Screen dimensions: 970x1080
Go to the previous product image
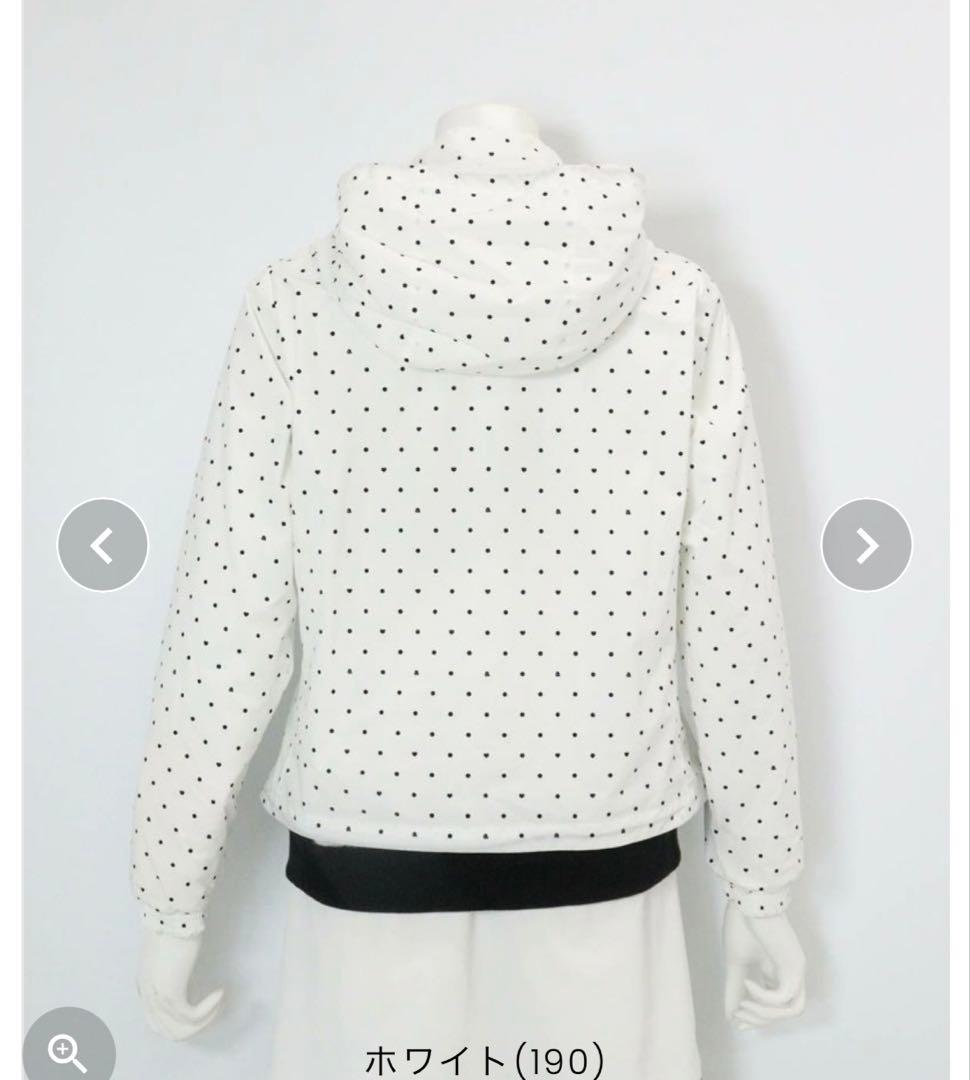tap(102, 545)
